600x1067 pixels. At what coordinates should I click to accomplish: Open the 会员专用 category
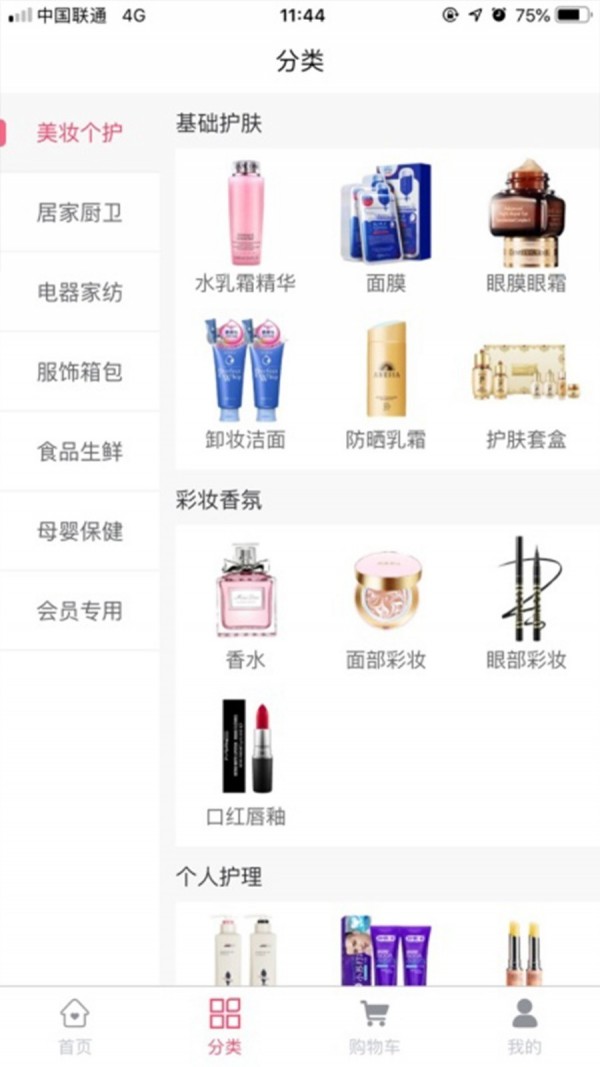click(x=80, y=610)
